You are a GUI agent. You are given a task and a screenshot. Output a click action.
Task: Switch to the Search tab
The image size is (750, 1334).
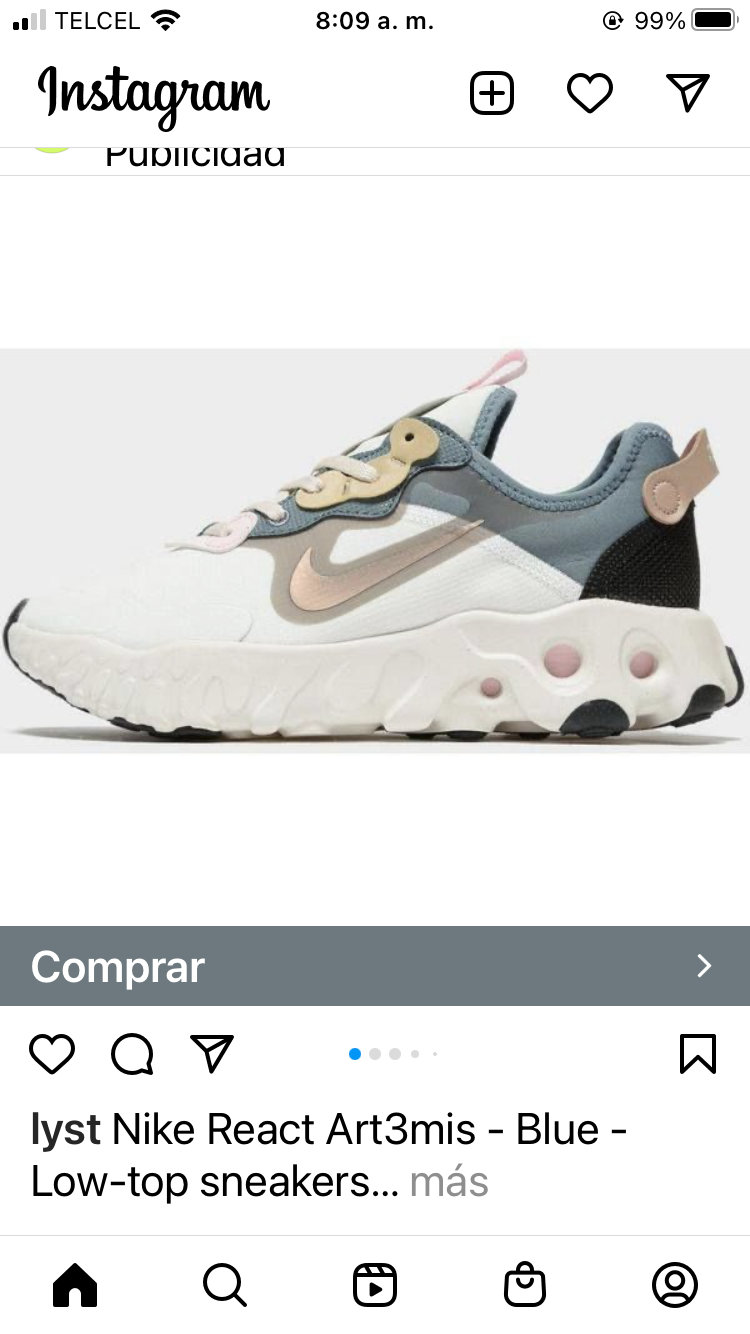pyautogui.click(x=224, y=1285)
